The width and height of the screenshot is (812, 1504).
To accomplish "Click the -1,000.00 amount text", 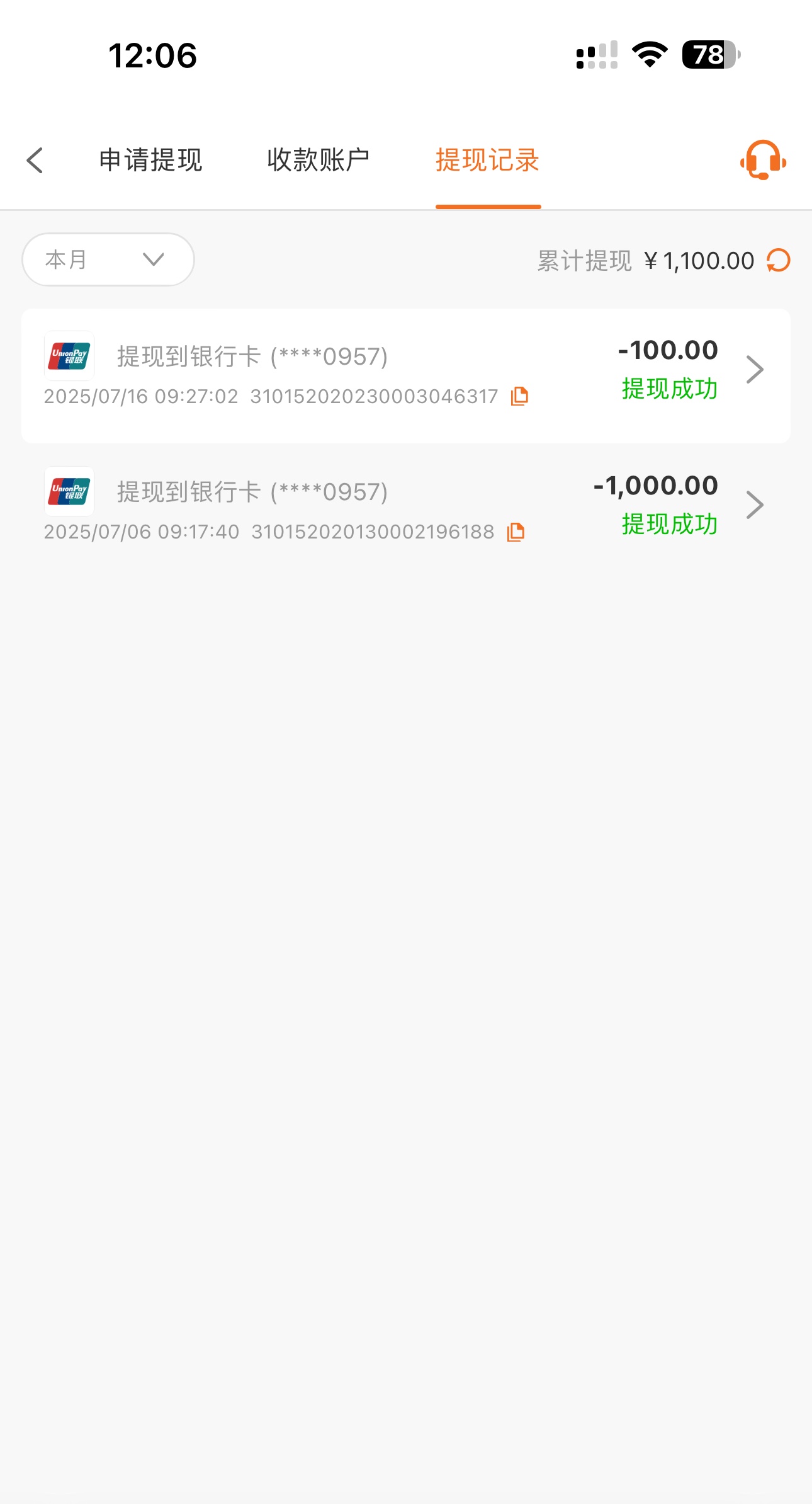I will point(655,485).
